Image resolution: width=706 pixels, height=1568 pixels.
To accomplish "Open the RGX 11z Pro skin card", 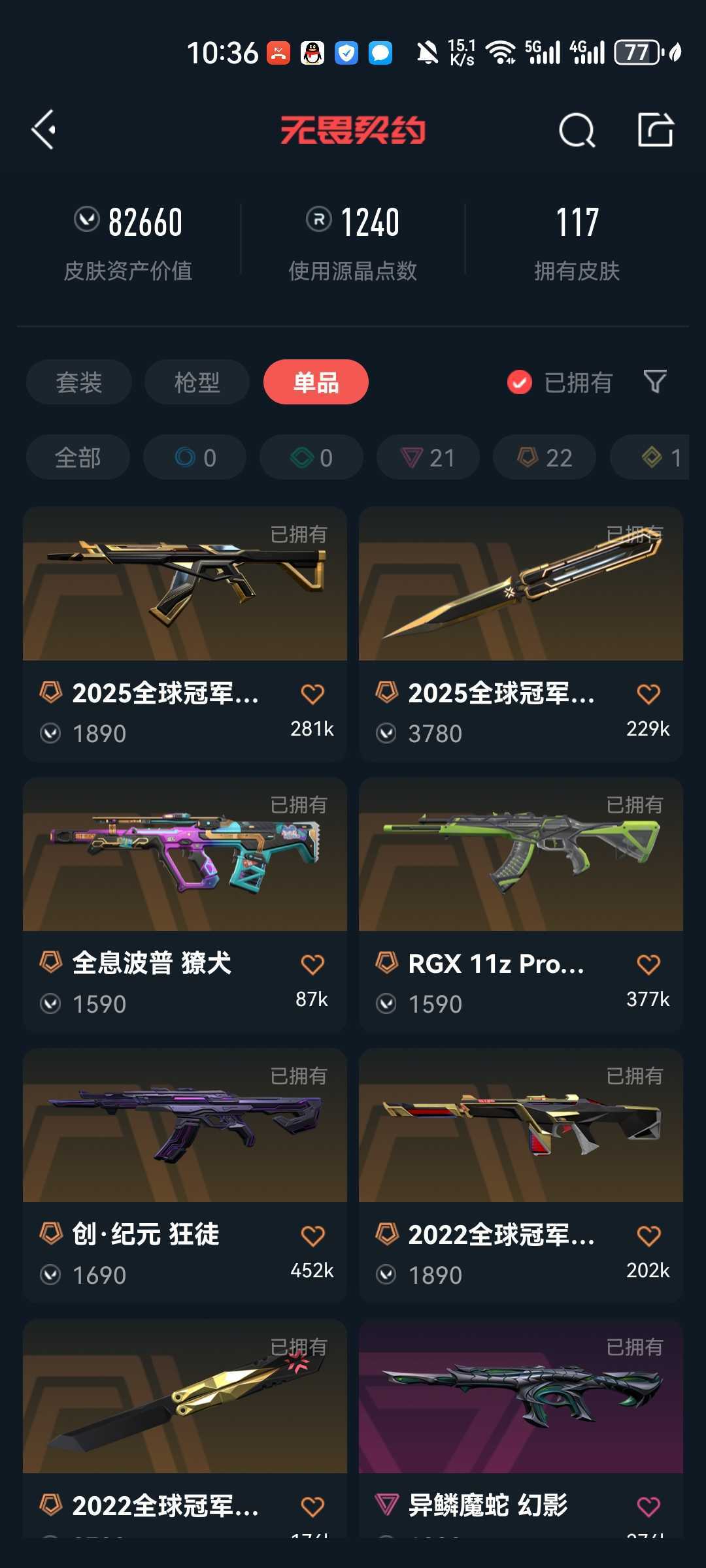I will 521,905.
